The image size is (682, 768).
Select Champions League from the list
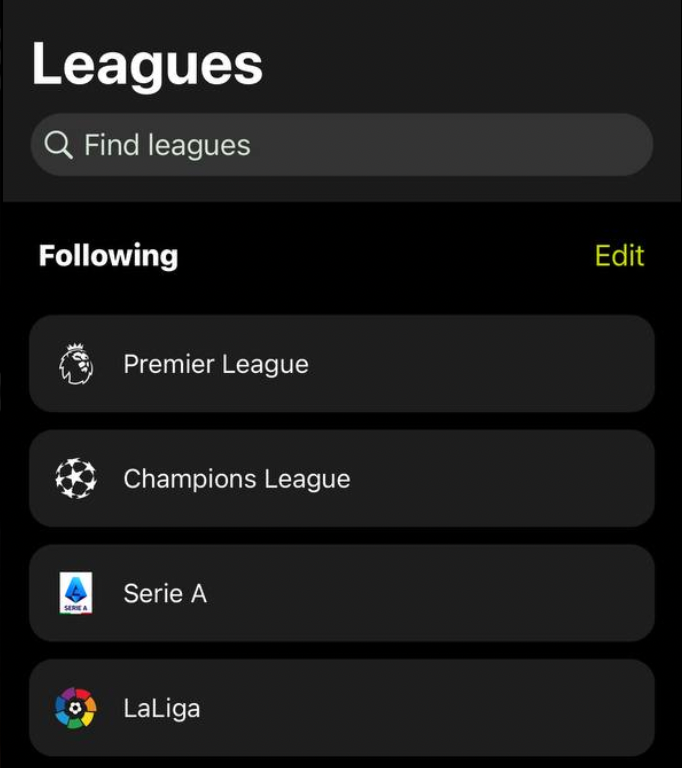(341, 479)
